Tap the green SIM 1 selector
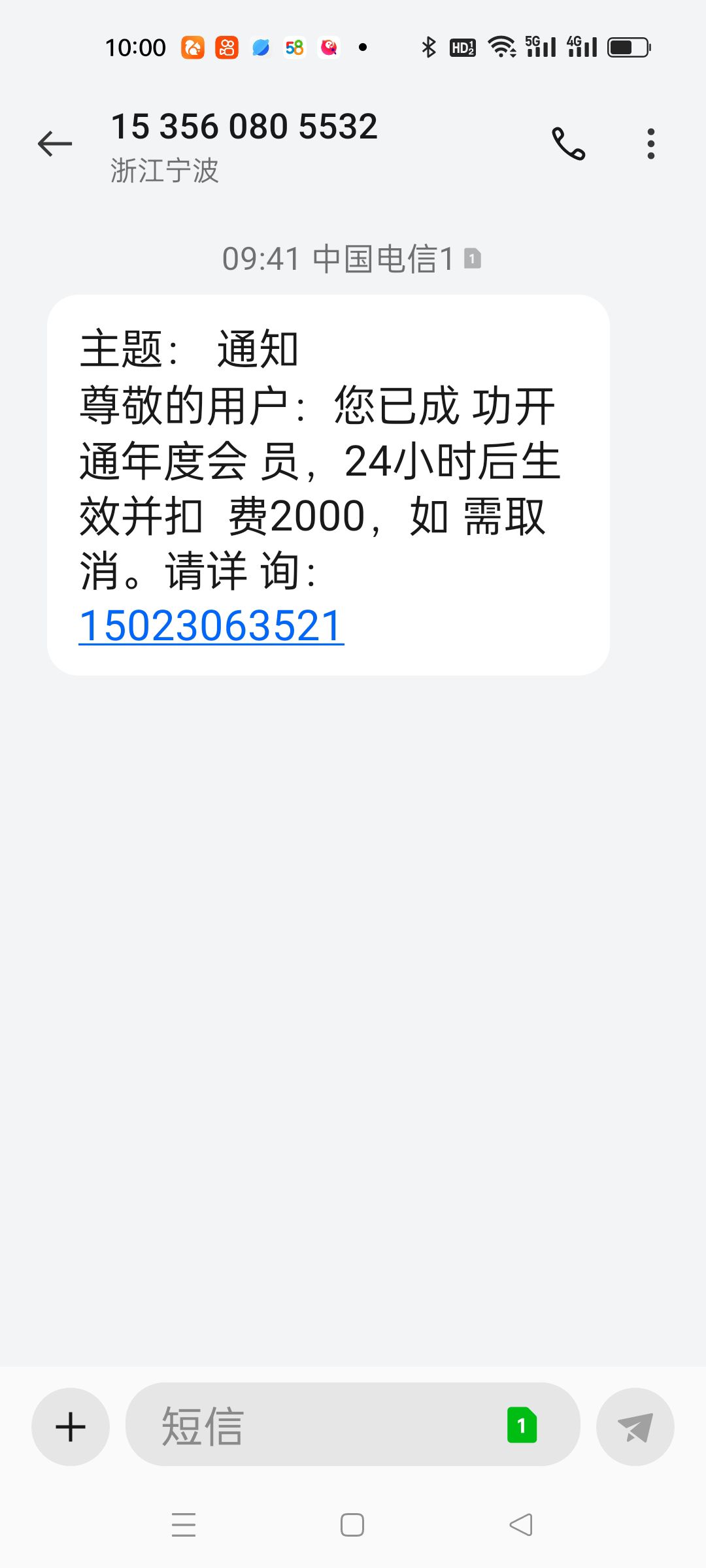This screenshot has height=1568, width=706. (x=522, y=1425)
